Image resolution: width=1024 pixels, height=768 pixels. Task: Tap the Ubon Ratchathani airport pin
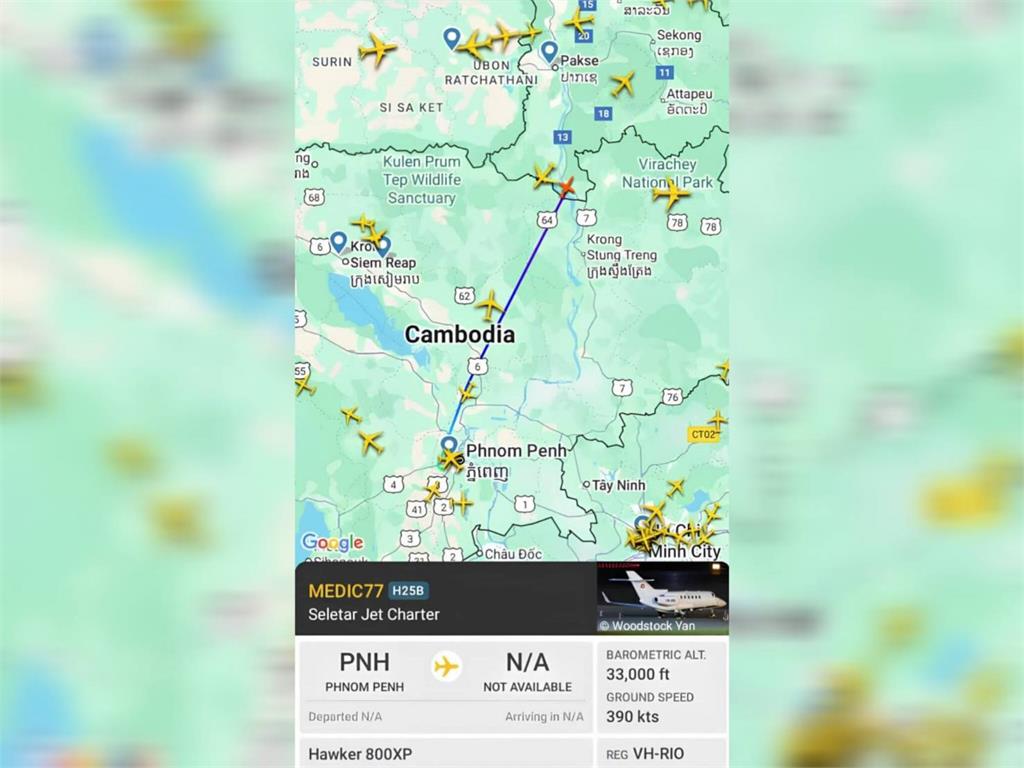click(452, 38)
